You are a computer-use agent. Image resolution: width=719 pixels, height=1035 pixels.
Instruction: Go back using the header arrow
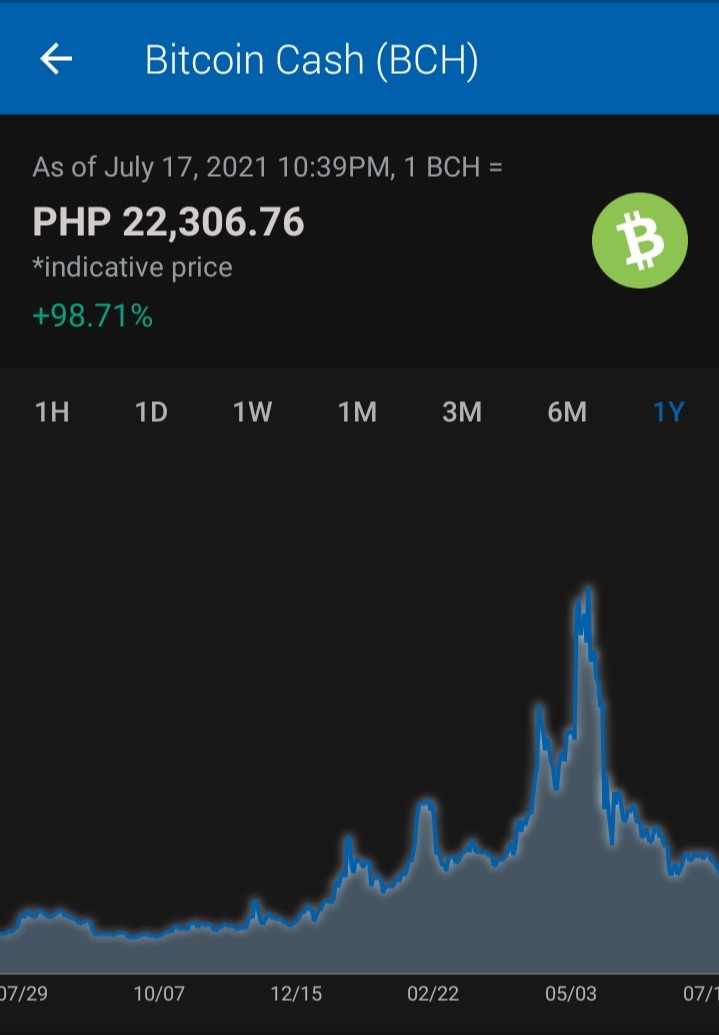56,59
